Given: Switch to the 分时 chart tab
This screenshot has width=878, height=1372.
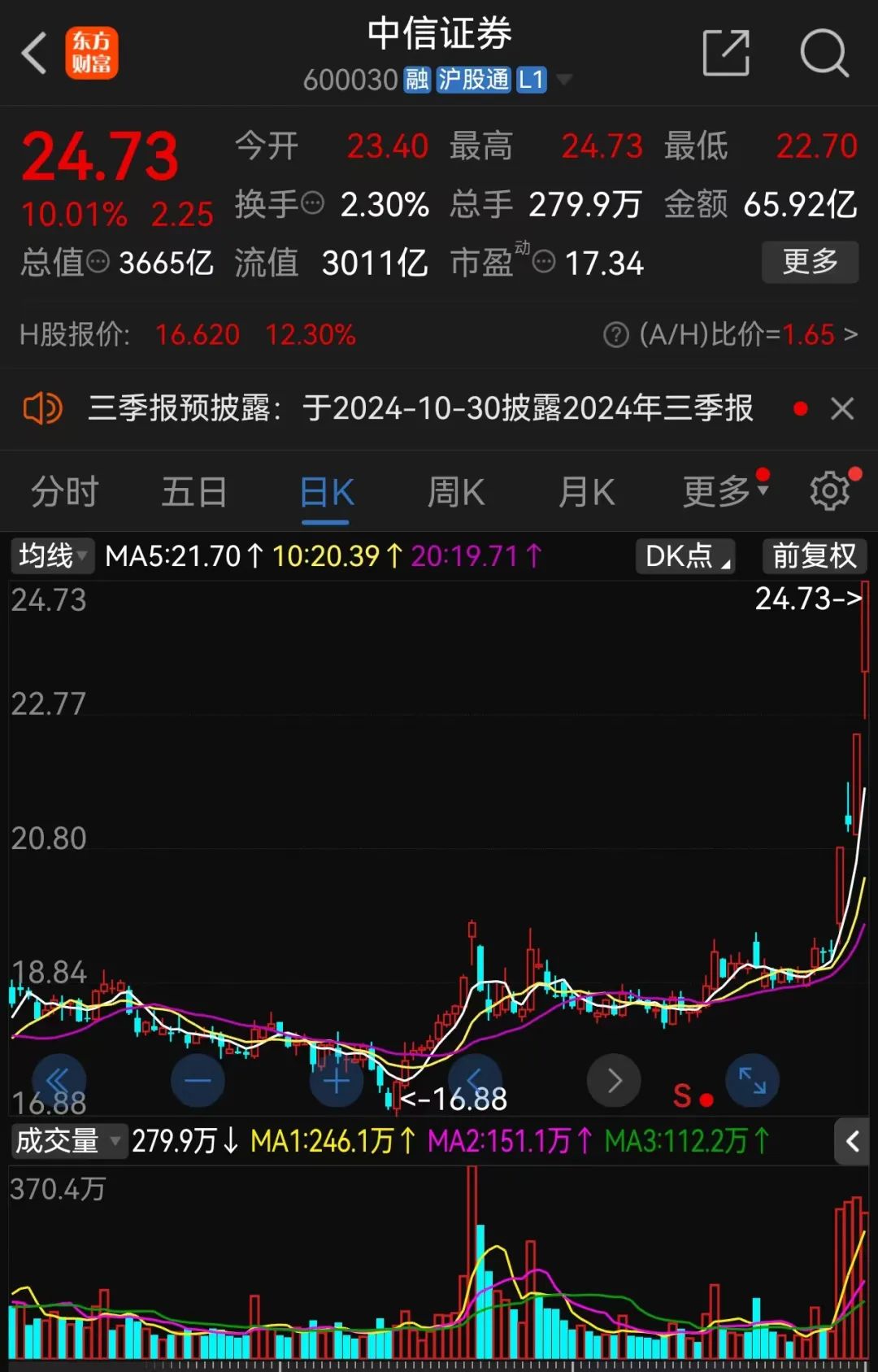Looking at the screenshot, I should [x=64, y=492].
